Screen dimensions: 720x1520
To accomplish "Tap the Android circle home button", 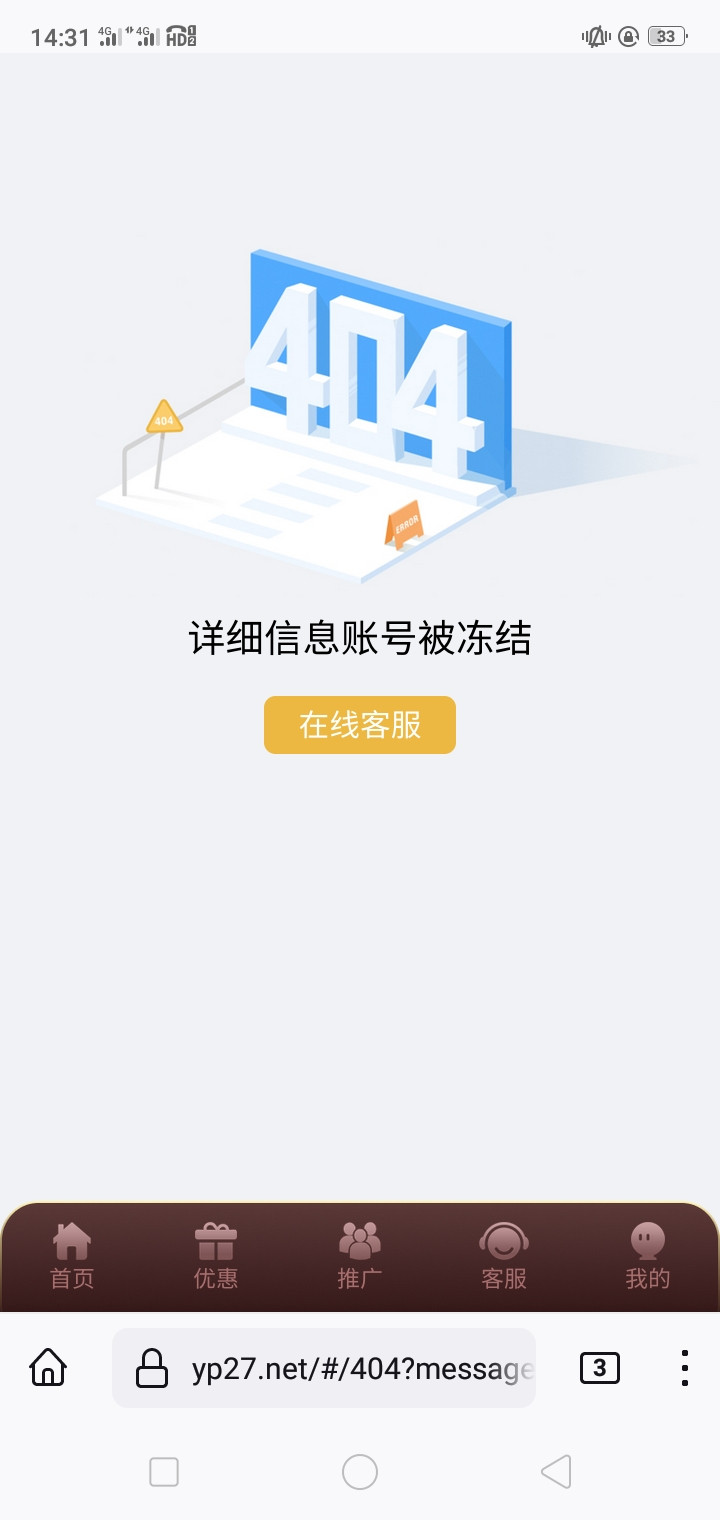I will tap(360, 1471).
